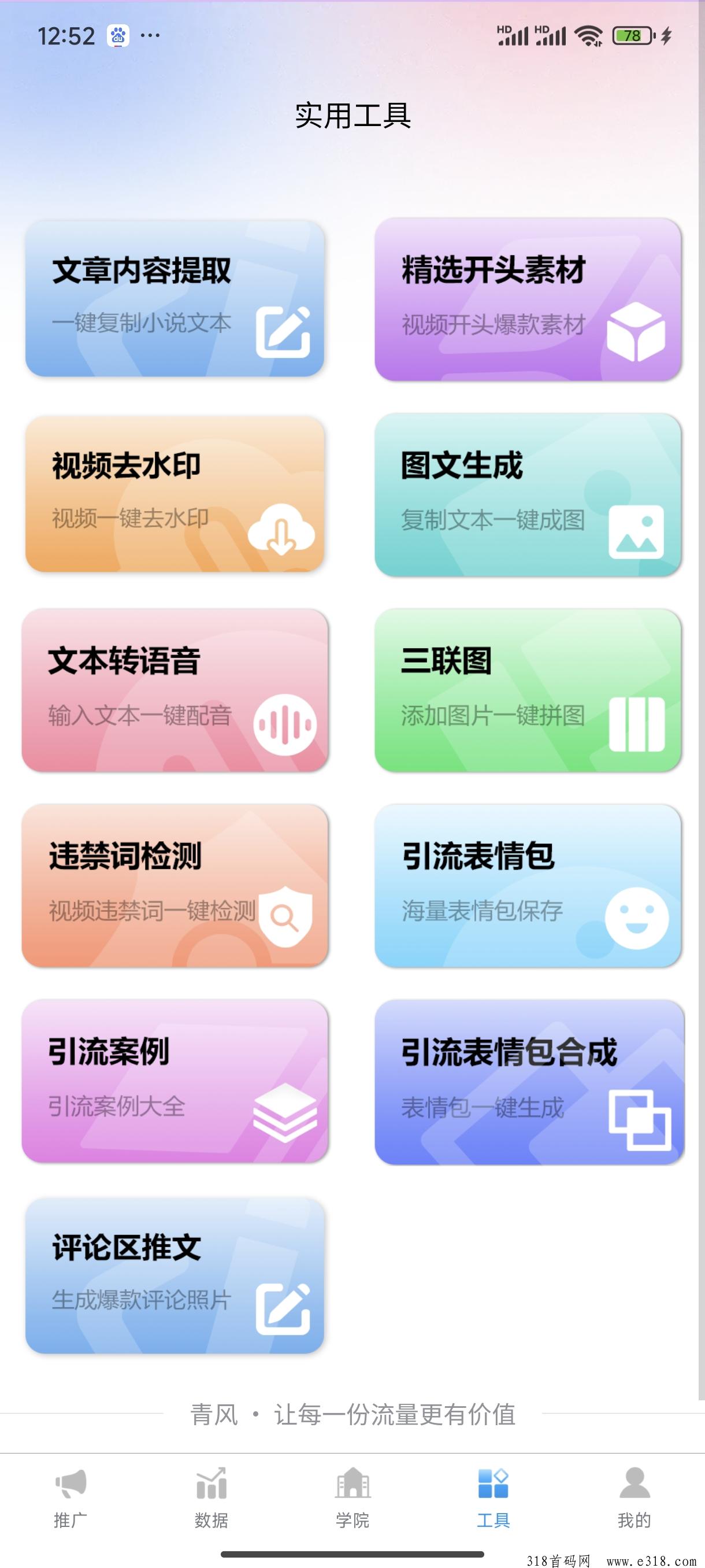Open the 文章内容提取 tool card
705x1568 pixels.
pyautogui.click(x=175, y=298)
